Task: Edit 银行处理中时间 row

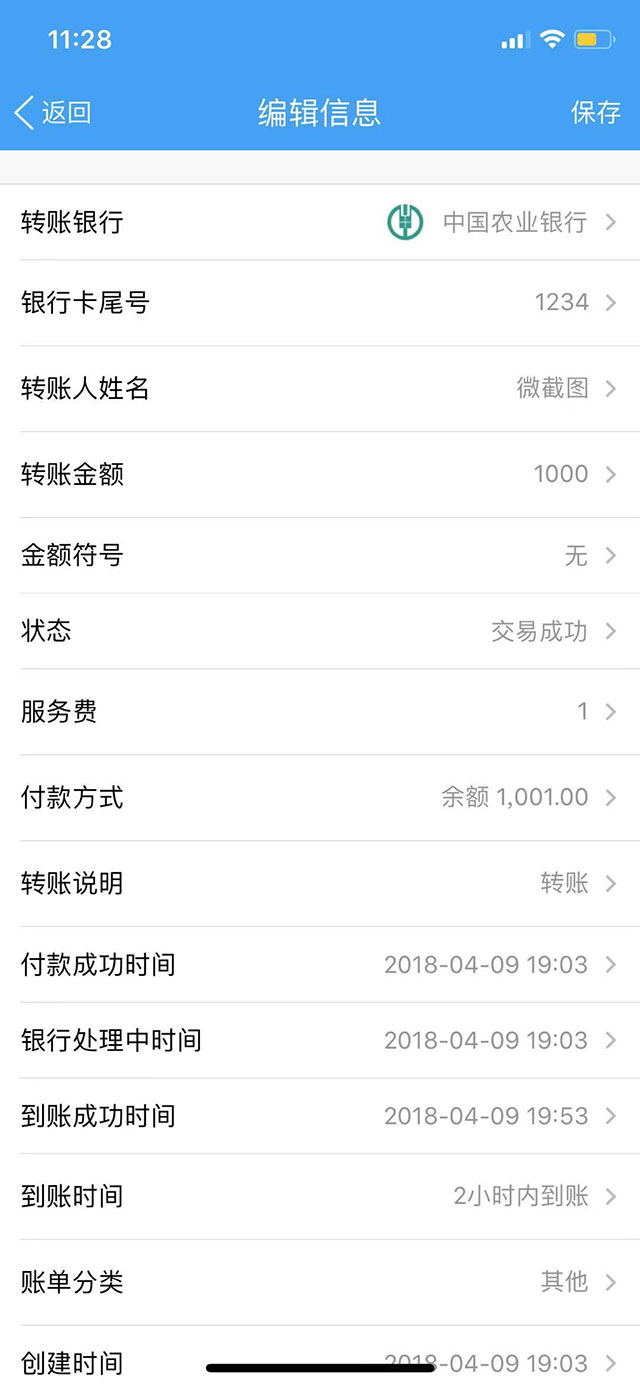Action: click(x=320, y=1040)
